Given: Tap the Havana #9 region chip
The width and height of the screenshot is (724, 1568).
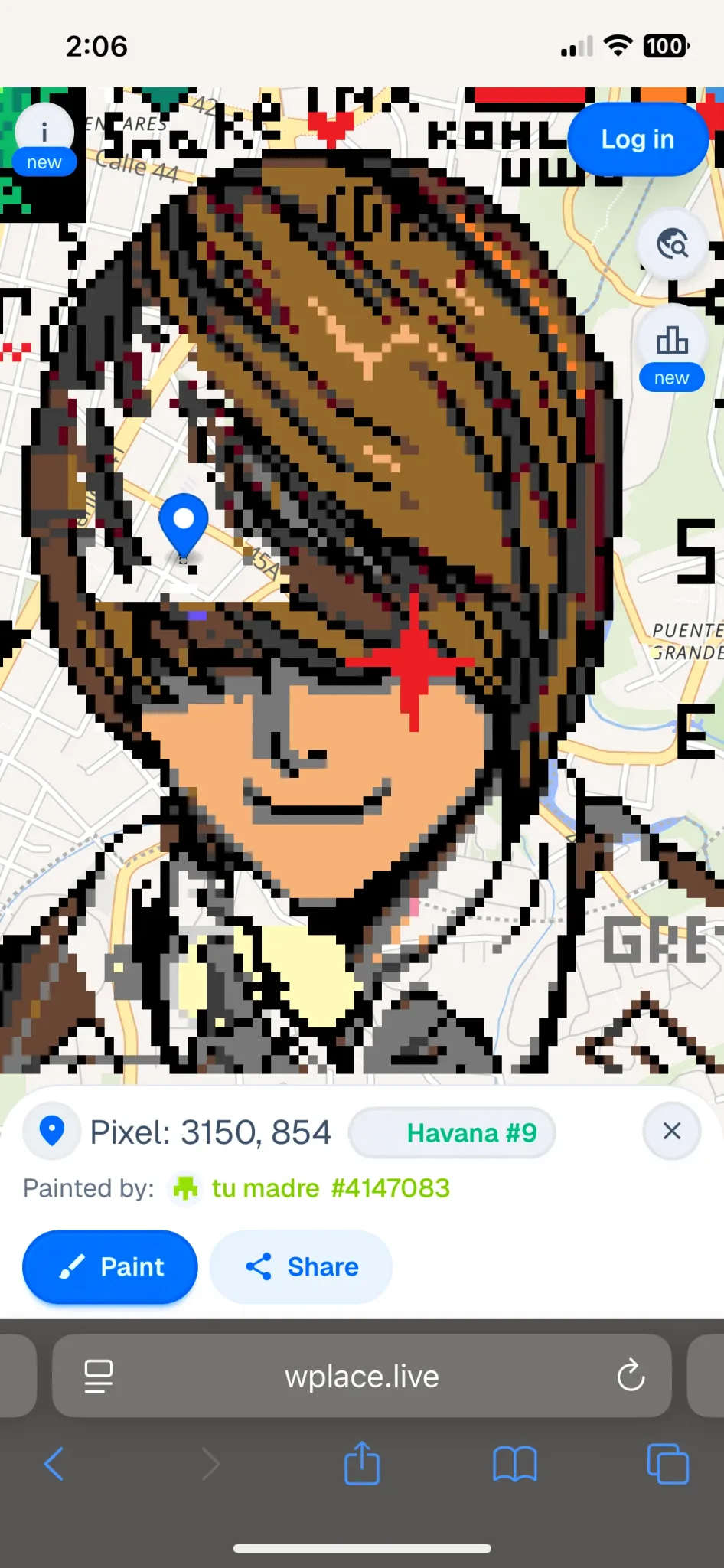Looking at the screenshot, I should (x=452, y=1132).
